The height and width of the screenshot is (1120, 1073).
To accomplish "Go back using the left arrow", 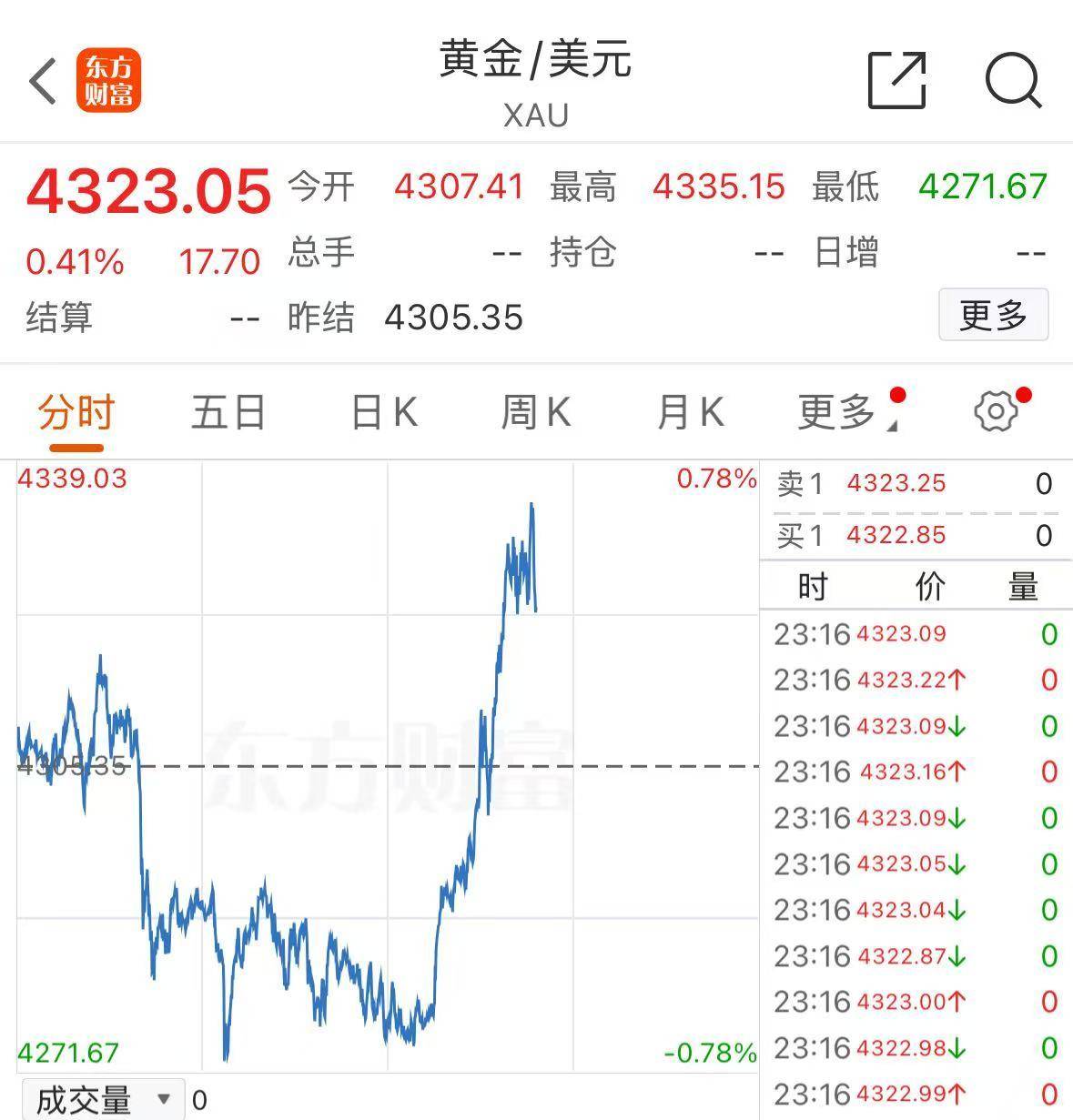I will coord(43,80).
